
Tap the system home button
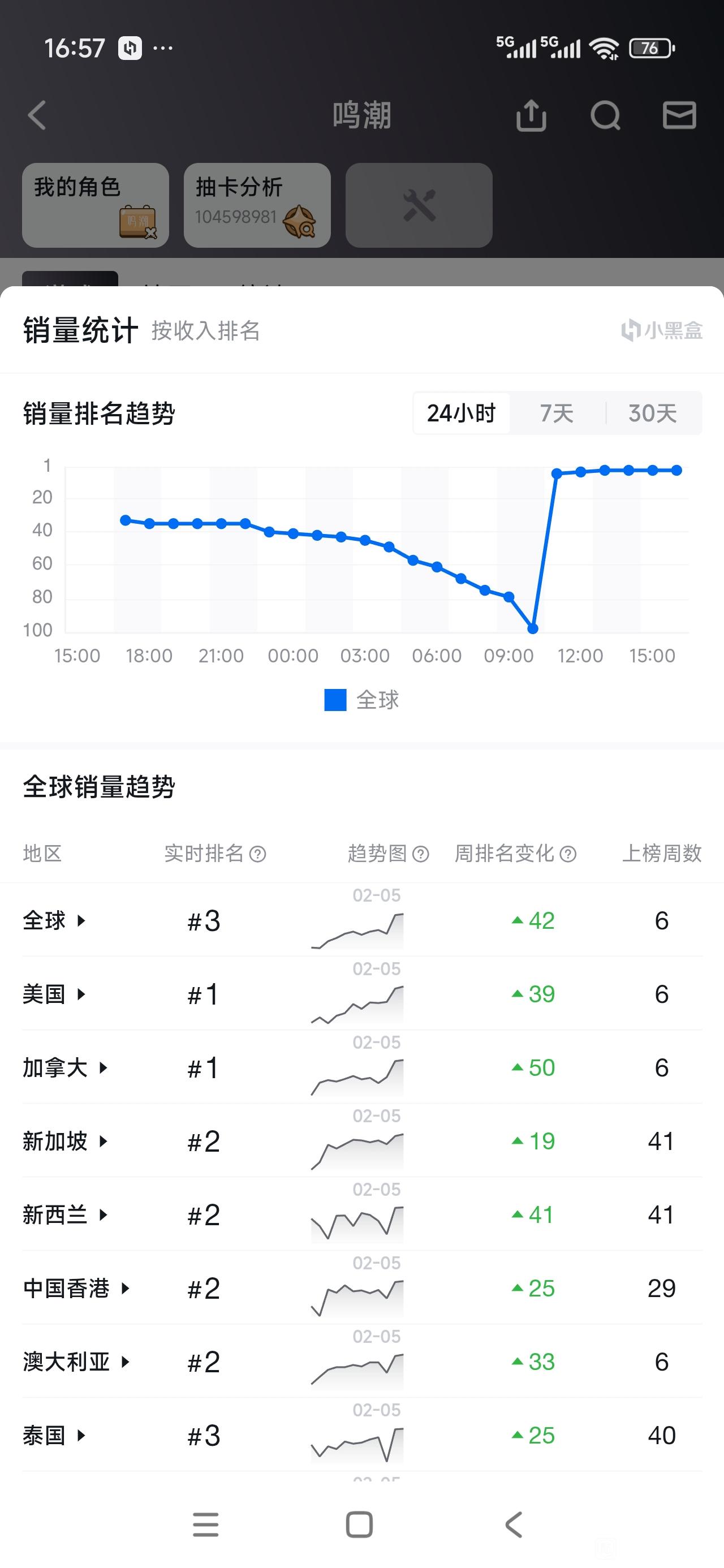pyautogui.click(x=359, y=1525)
